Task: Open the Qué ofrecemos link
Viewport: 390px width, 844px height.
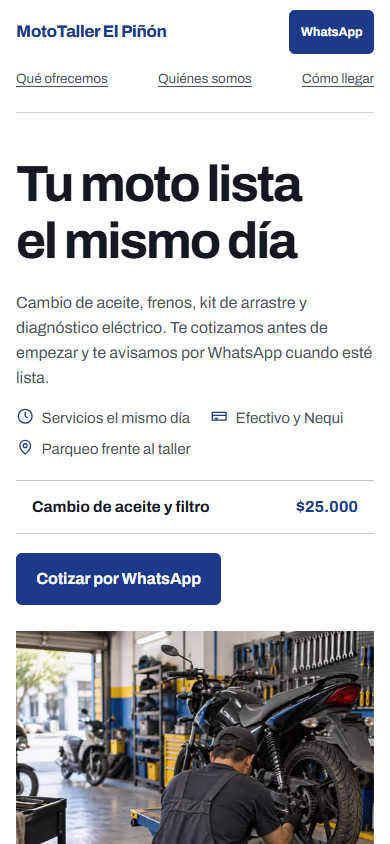Action: 62,79
